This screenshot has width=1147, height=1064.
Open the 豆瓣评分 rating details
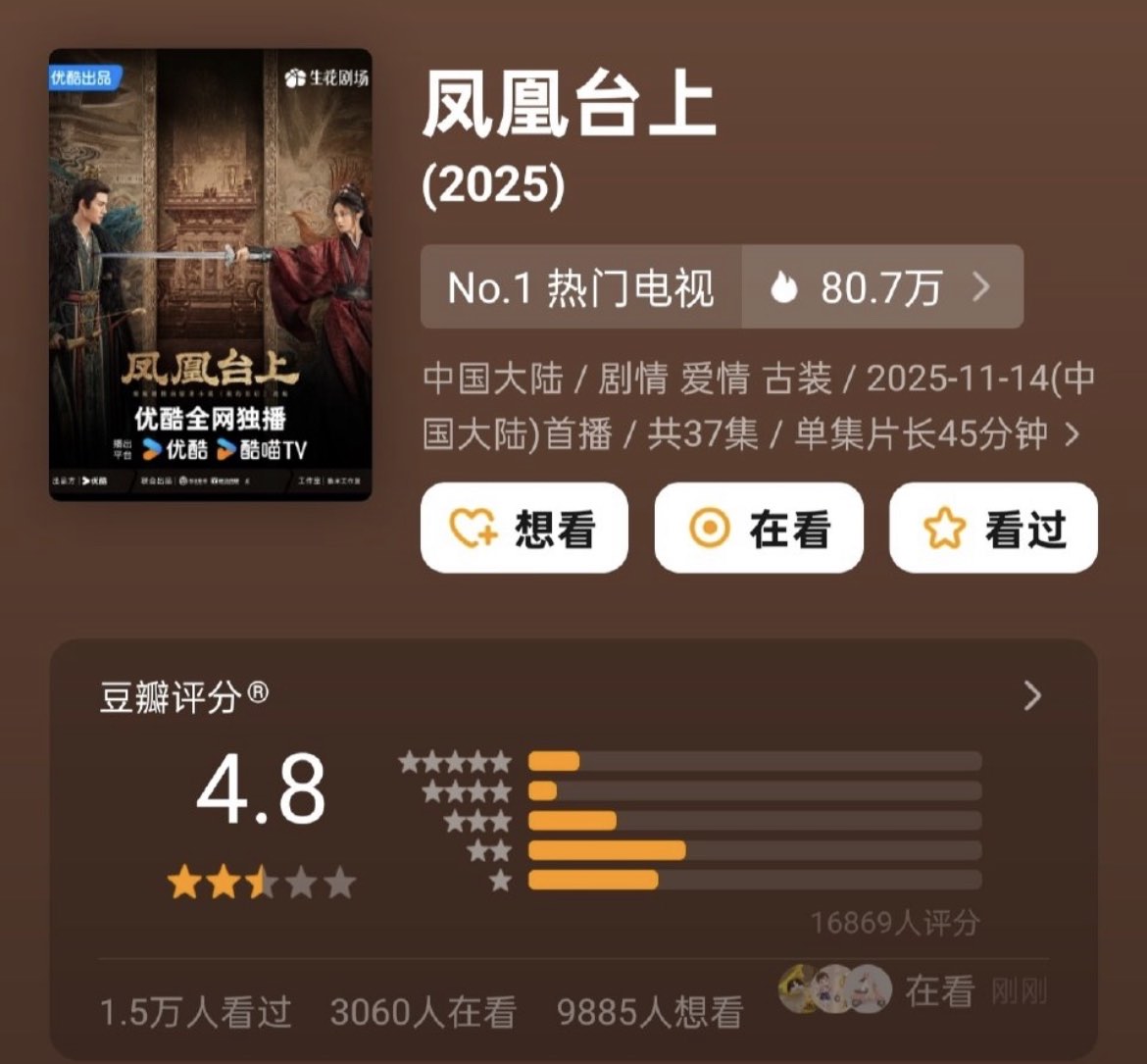[x=1031, y=696]
